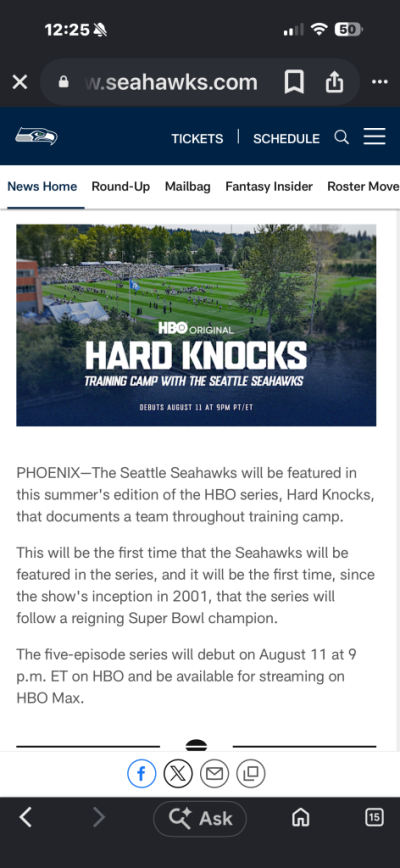This screenshot has width=400, height=868.
Task: Switch to the Mailbag tab
Action: coord(188,187)
